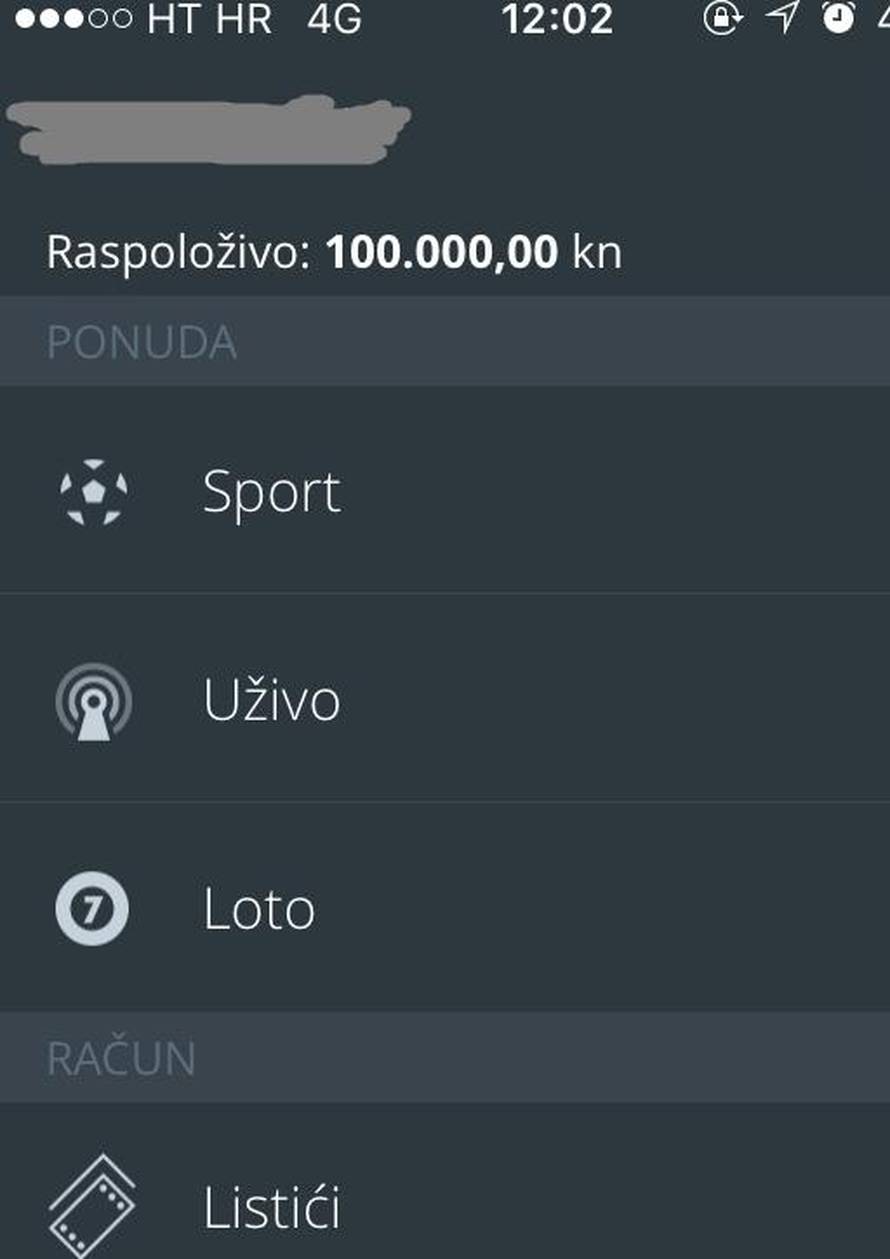Image resolution: width=890 pixels, height=1259 pixels.
Task: Go to the Loto section
Action: (x=258, y=908)
